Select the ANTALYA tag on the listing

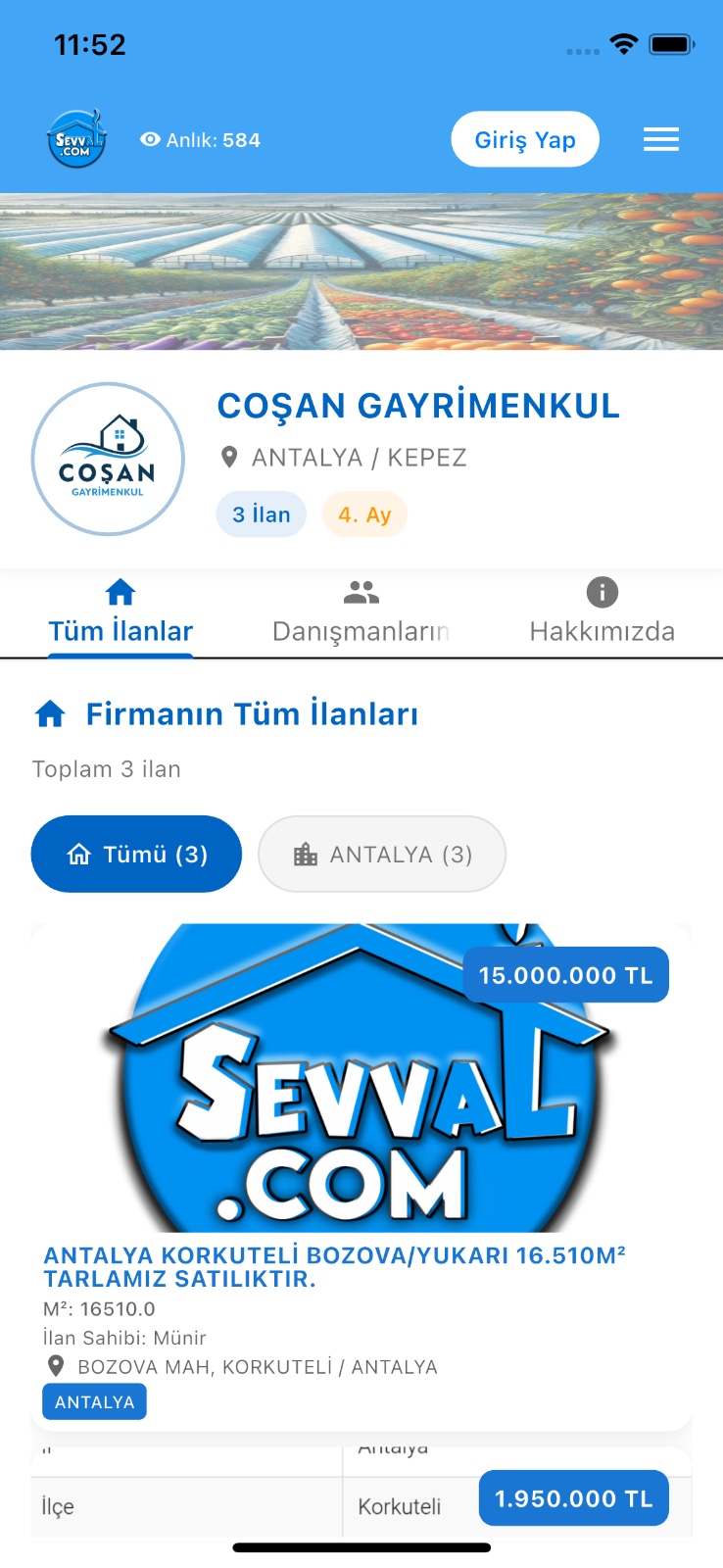(x=94, y=1401)
